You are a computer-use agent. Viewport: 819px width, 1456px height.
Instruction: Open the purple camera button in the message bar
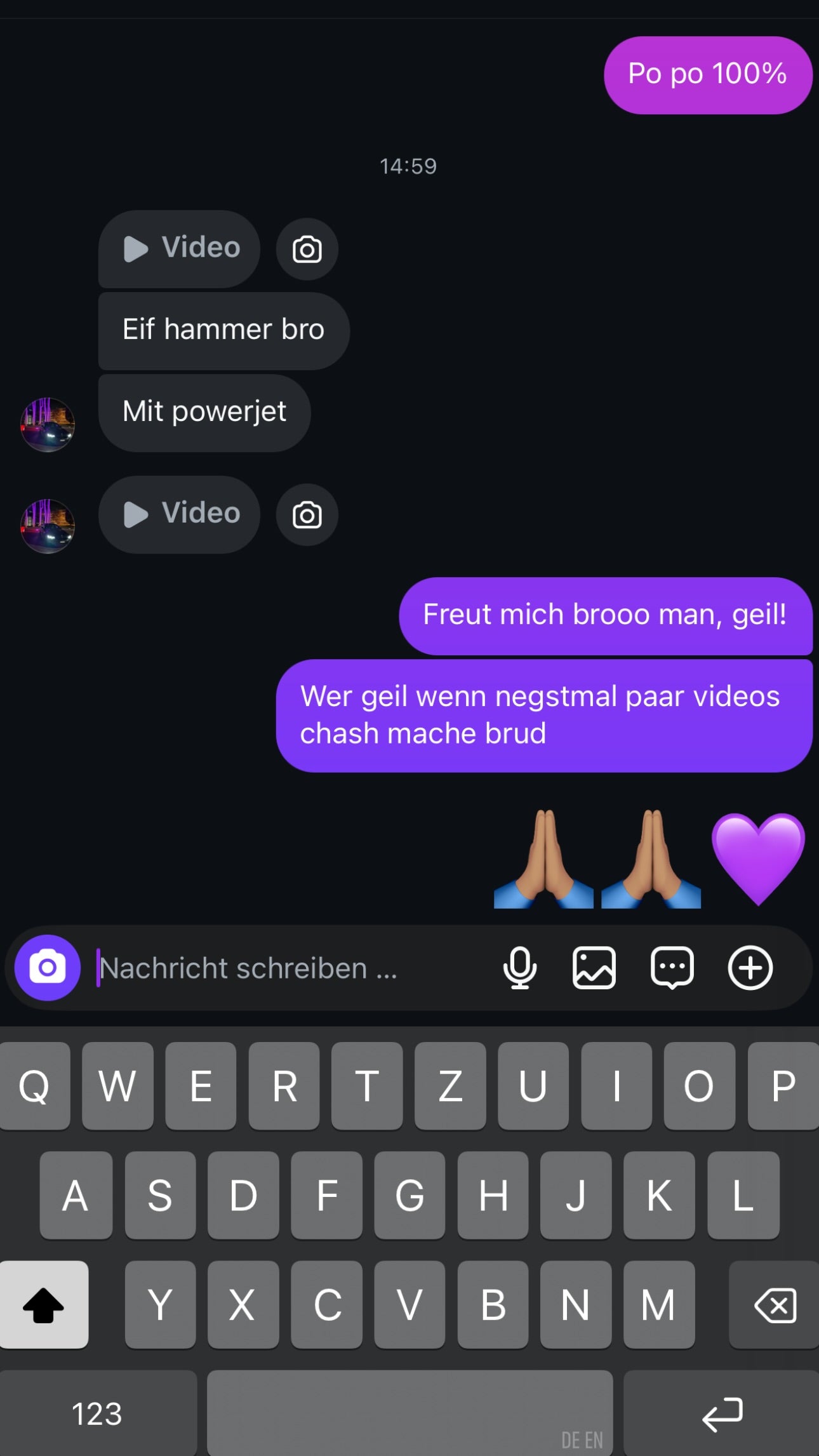pos(48,968)
